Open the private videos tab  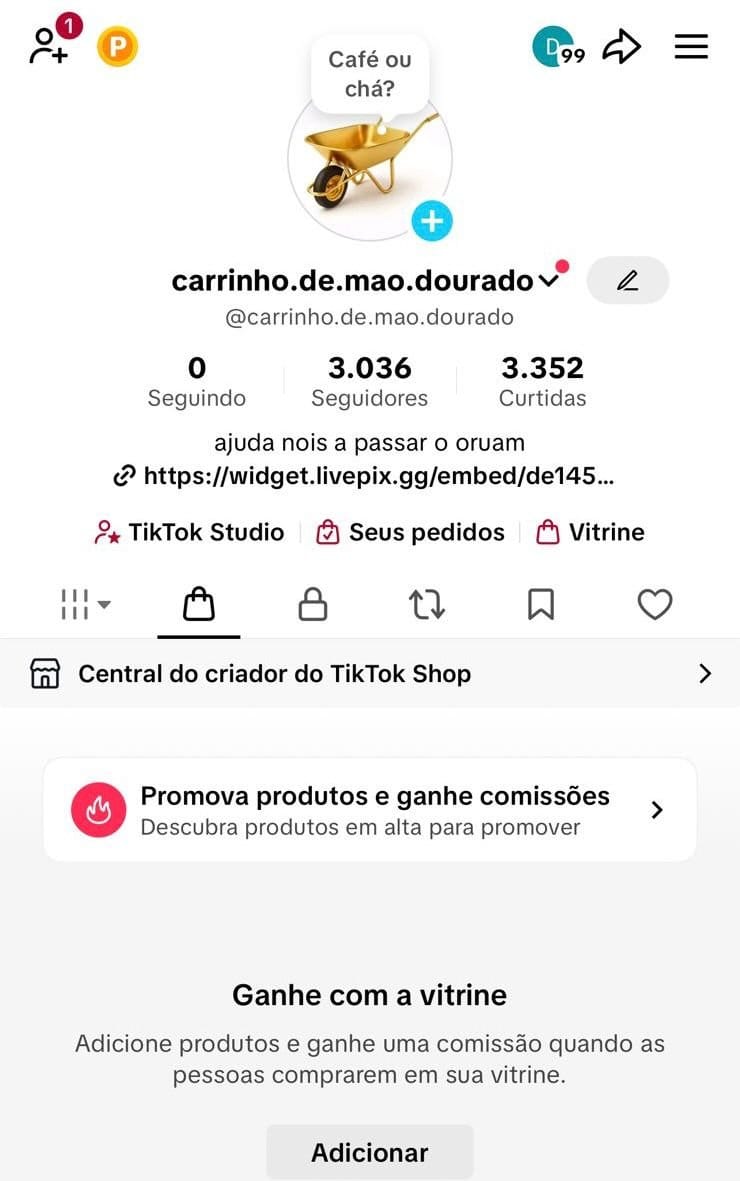coord(313,604)
